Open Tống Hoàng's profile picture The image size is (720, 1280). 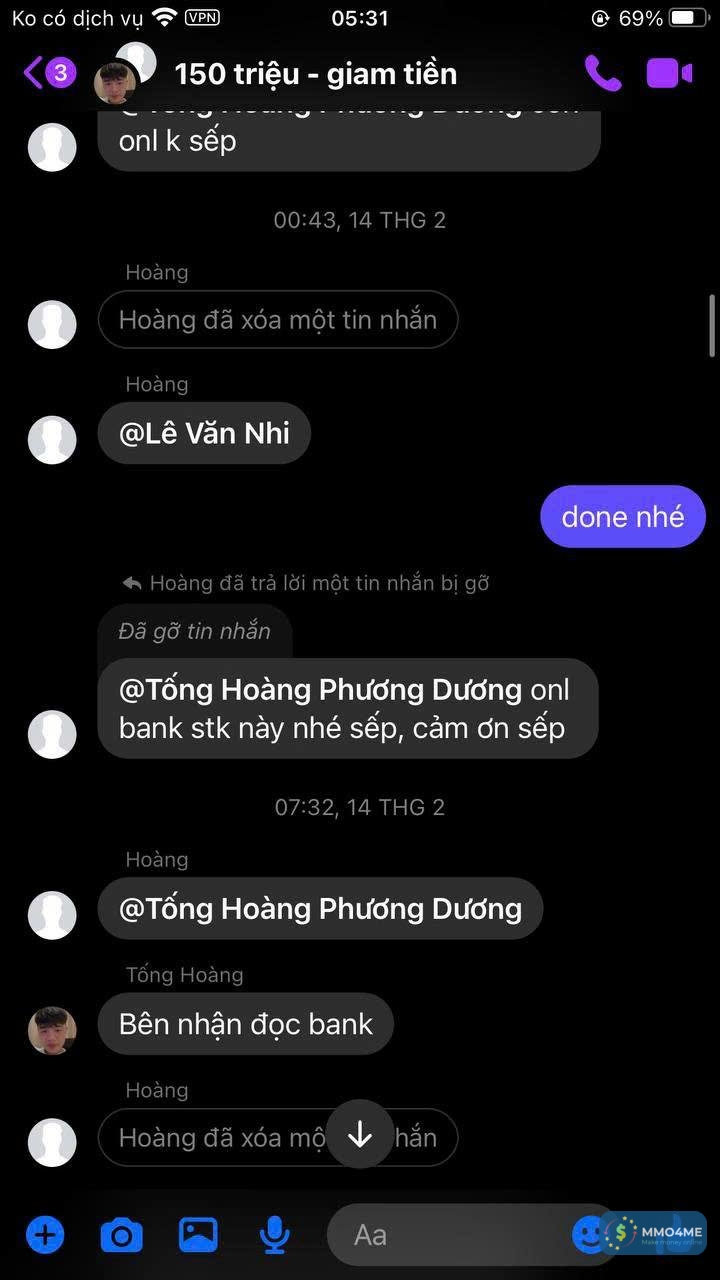click(x=52, y=1030)
